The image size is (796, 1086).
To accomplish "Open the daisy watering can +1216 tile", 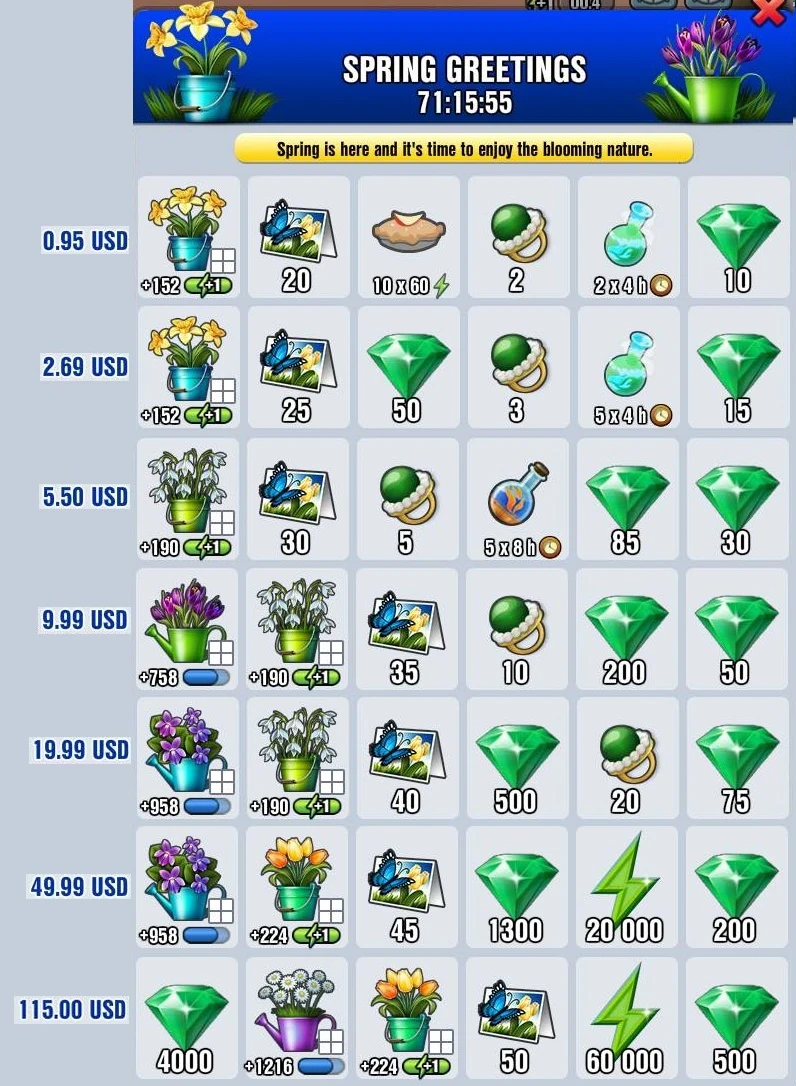I will pyautogui.click(x=296, y=1017).
